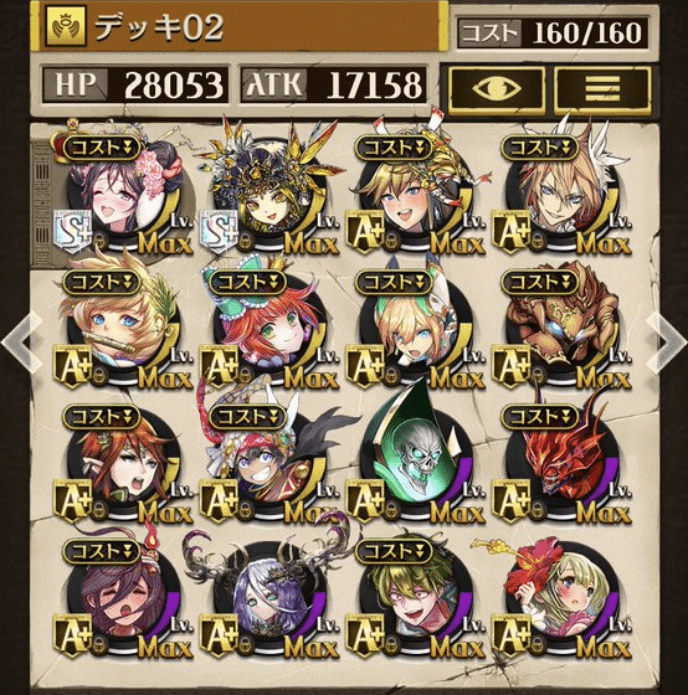Toggle the eye view button
The image size is (688, 695).
[496, 89]
